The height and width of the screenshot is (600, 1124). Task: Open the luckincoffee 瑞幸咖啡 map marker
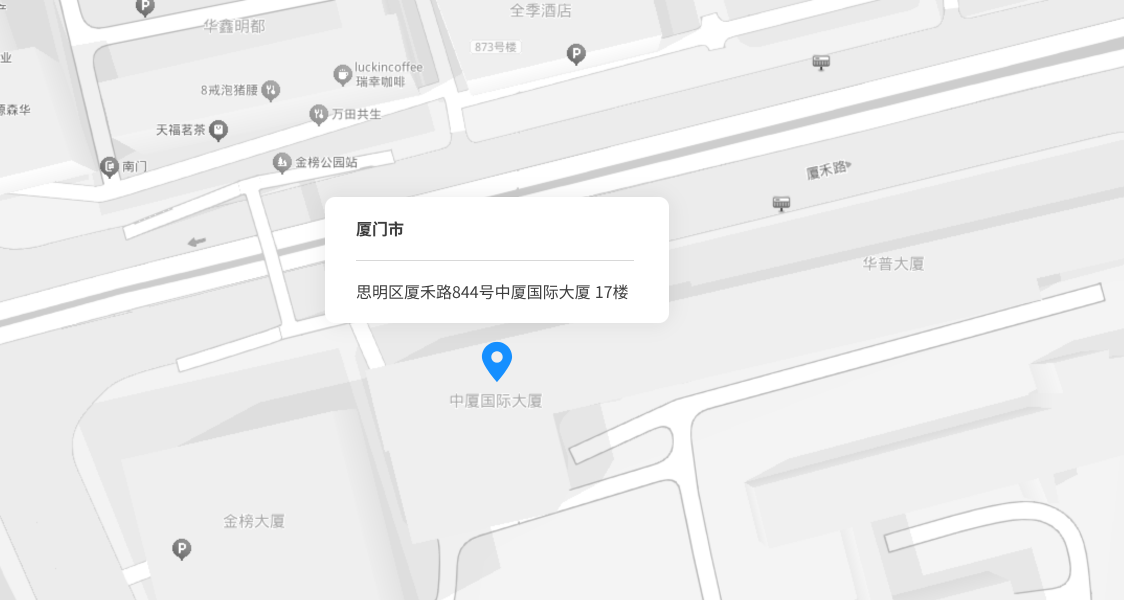coord(342,74)
